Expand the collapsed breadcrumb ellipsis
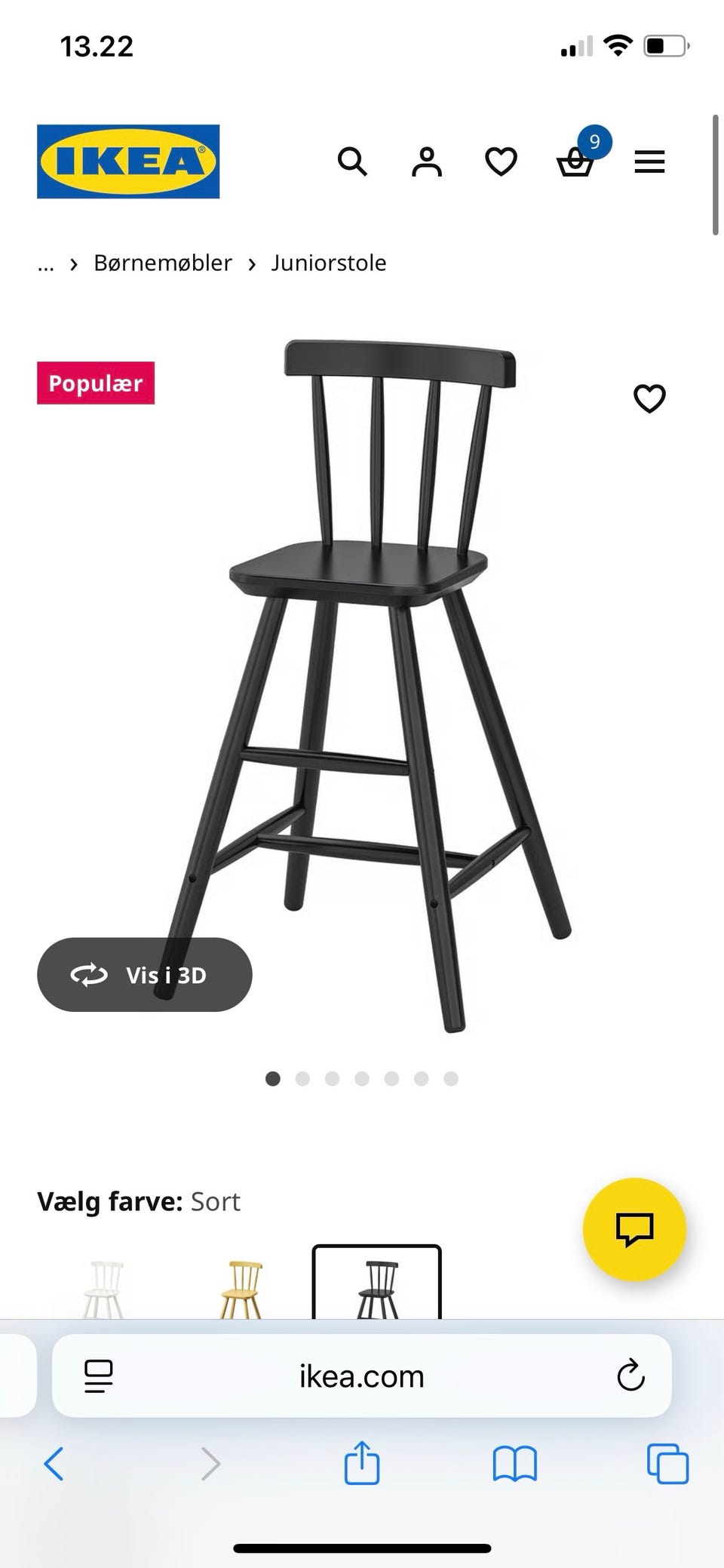724x1568 pixels. click(x=46, y=263)
